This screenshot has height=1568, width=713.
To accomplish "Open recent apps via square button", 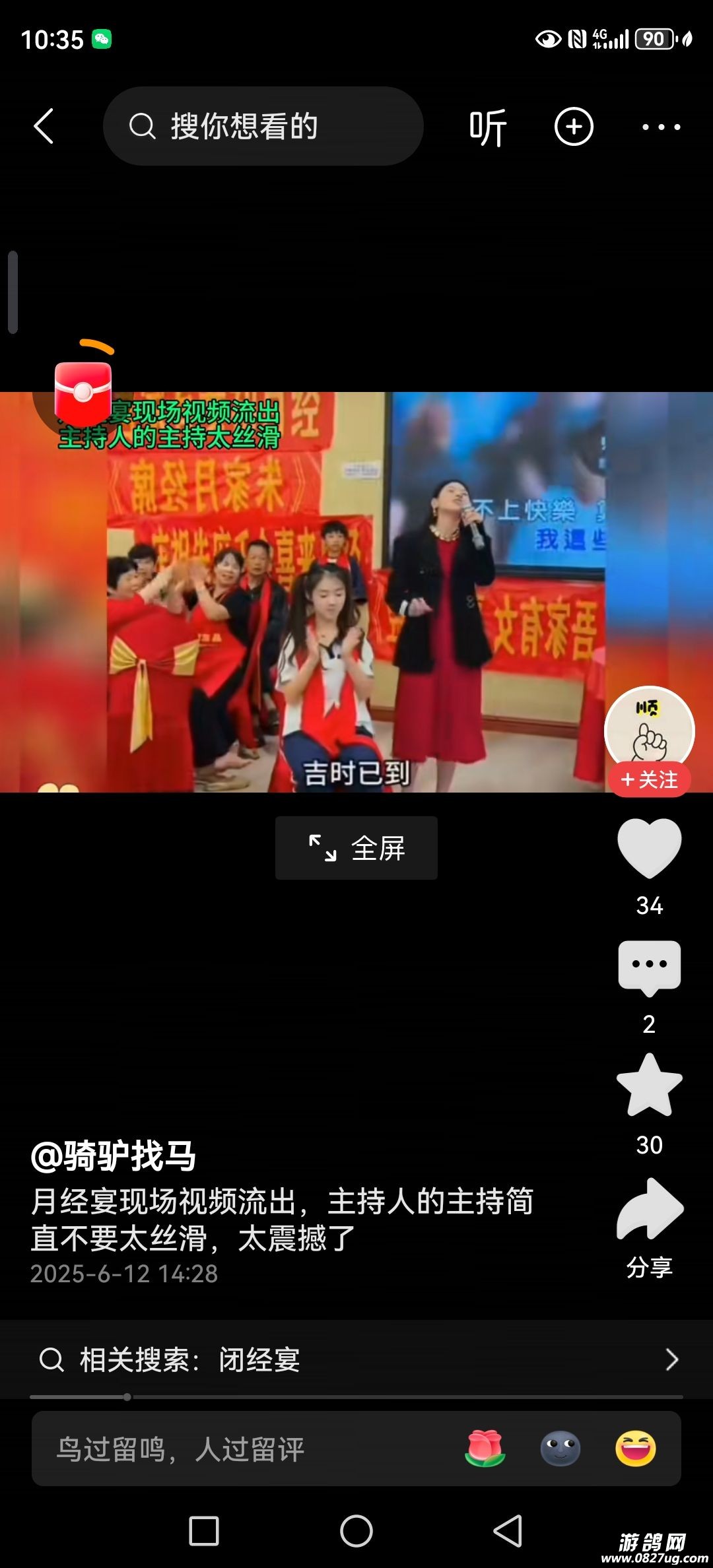I will click(x=204, y=1531).
